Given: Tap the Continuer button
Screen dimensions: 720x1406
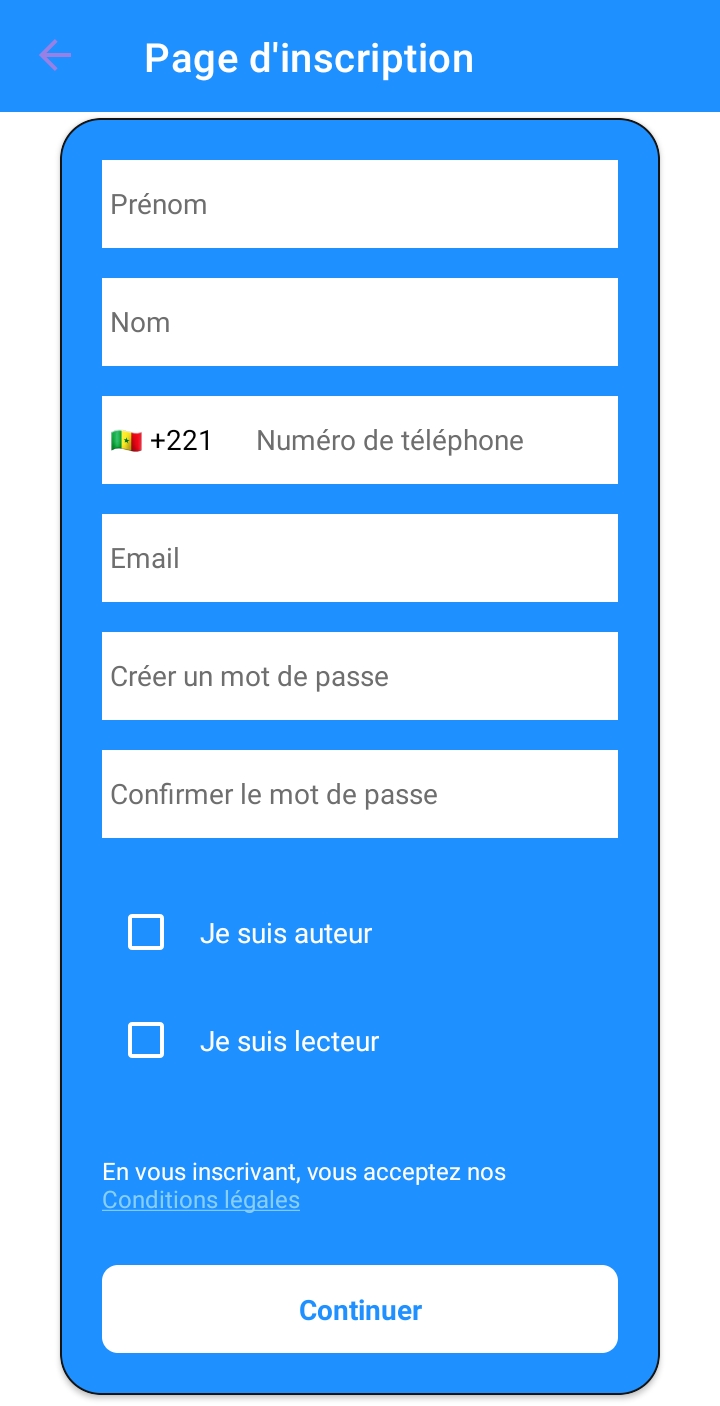Looking at the screenshot, I should point(360,1309).
